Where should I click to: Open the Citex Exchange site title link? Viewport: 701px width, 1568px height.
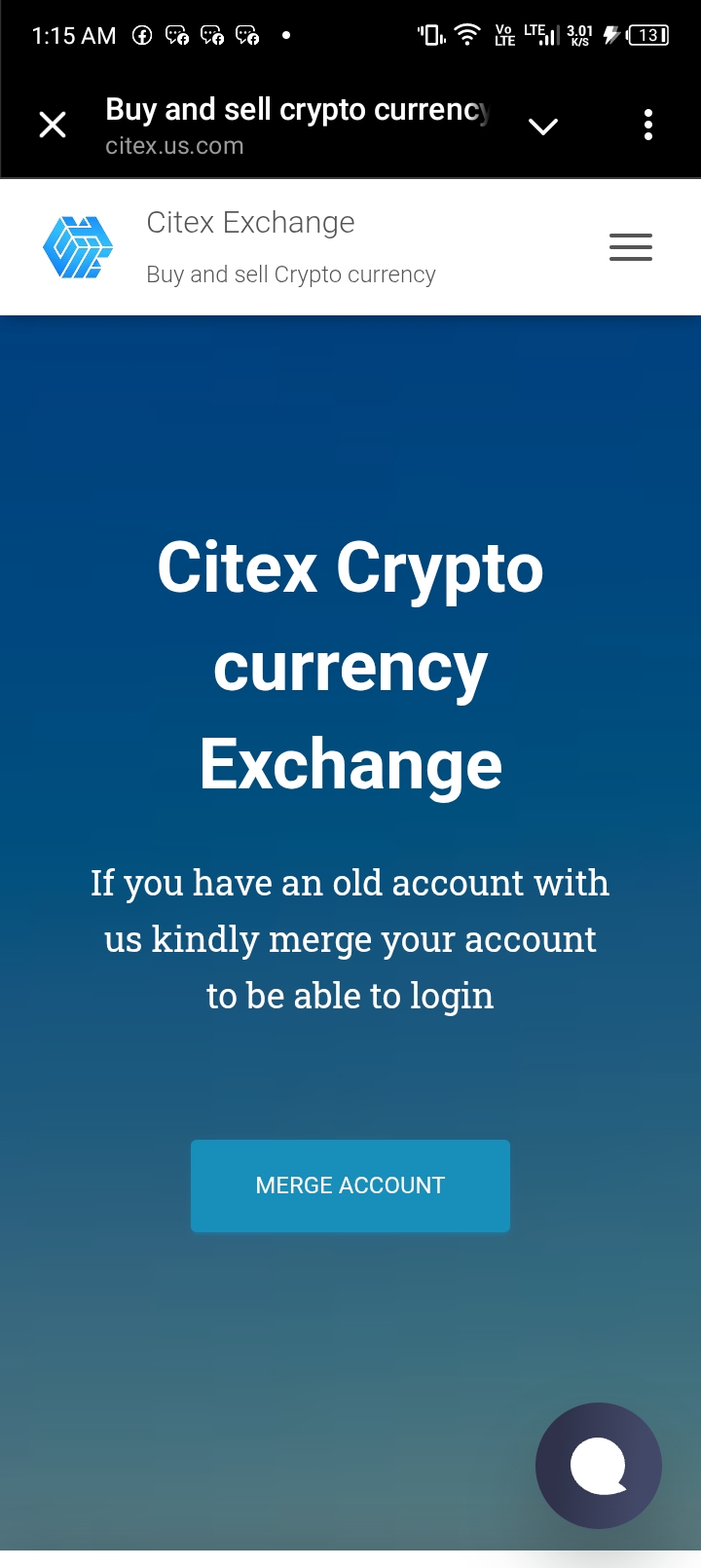pyautogui.click(x=250, y=223)
